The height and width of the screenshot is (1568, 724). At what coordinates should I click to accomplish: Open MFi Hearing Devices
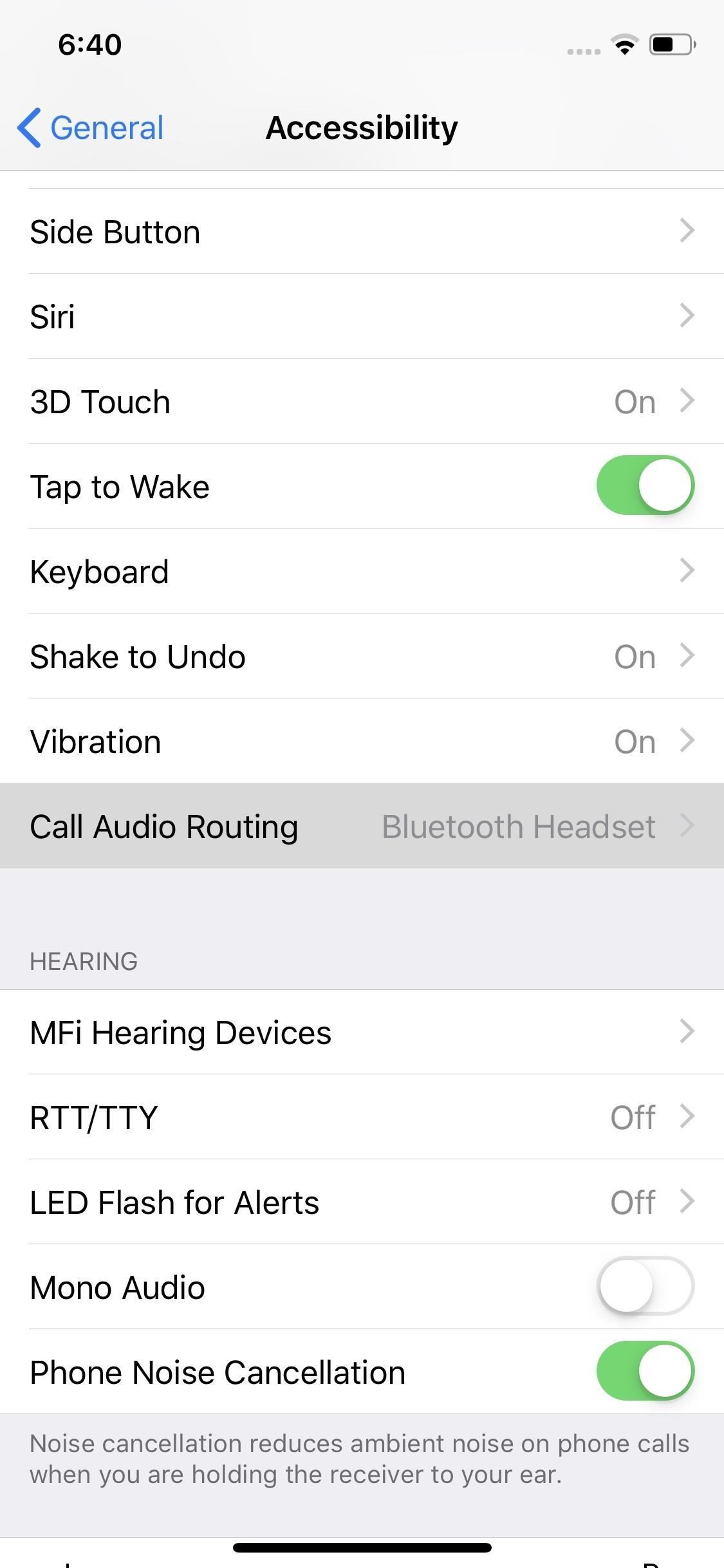pos(362,1032)
